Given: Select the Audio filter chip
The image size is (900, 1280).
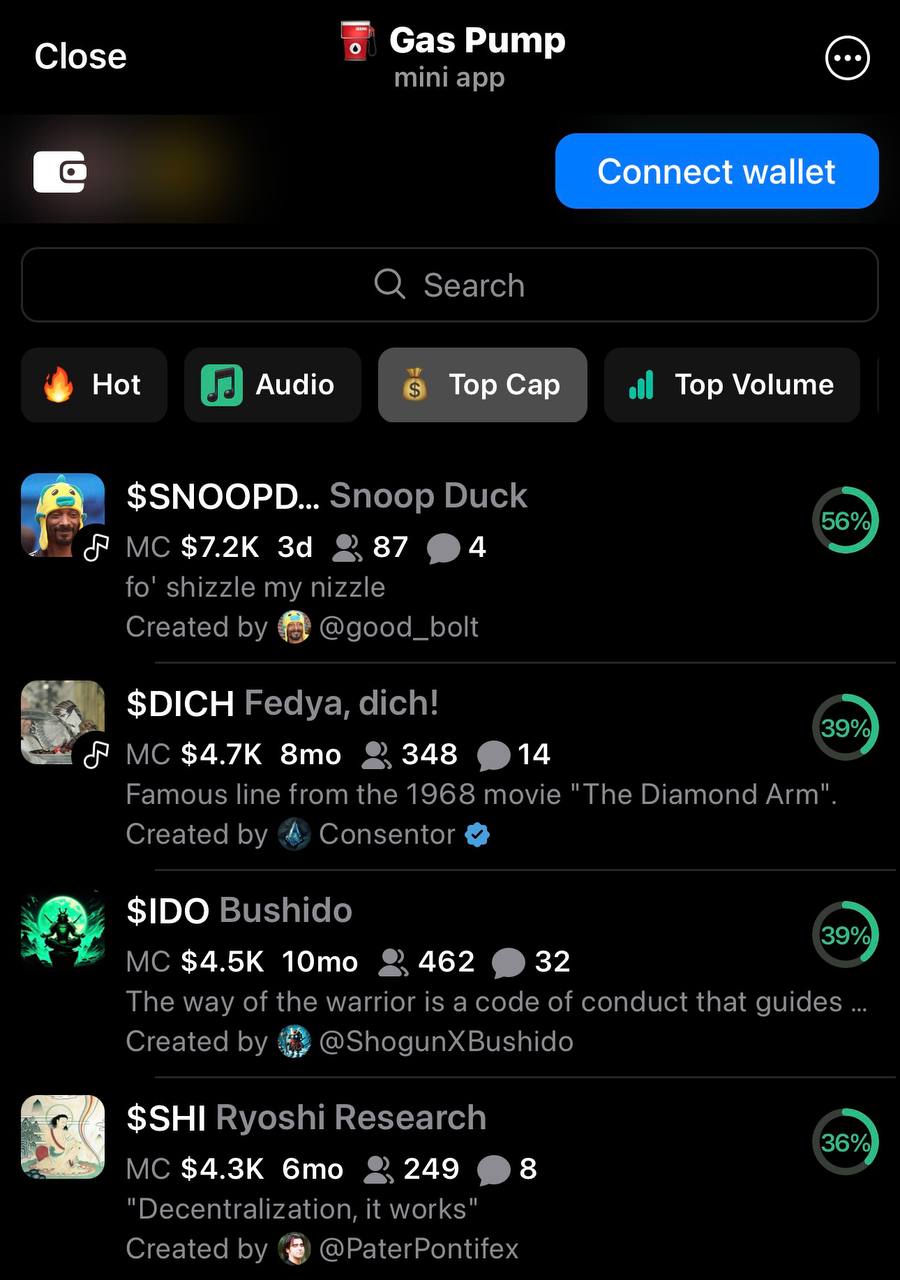Looking at the screenshot, I should (272, 385).
